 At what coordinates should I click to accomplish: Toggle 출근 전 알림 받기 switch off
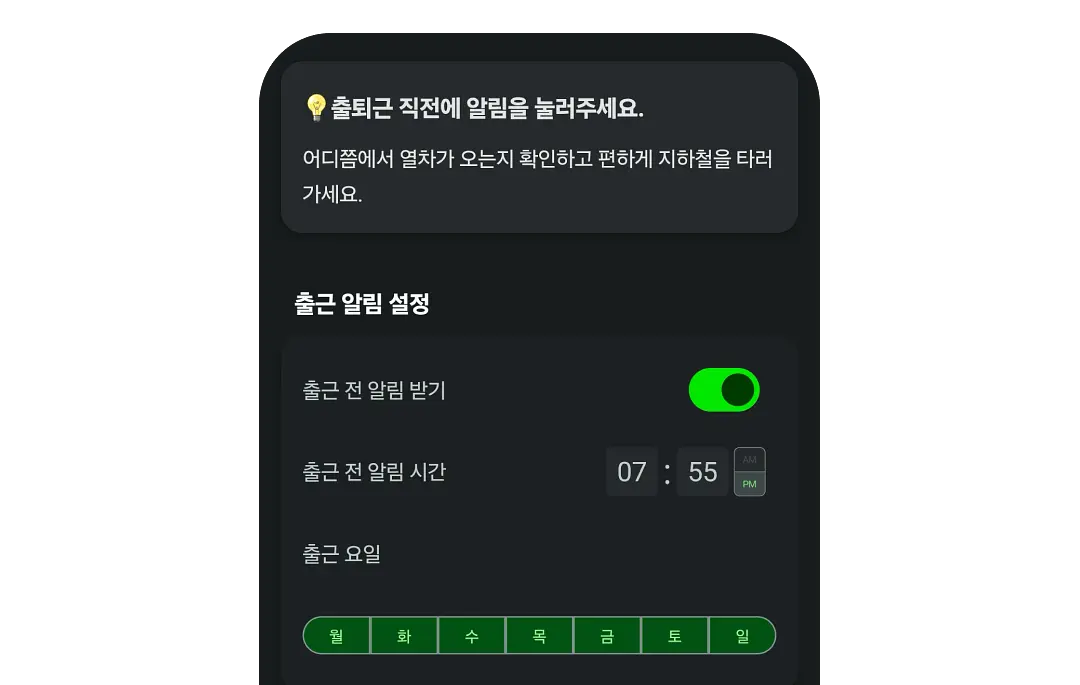tap(724, 390)
